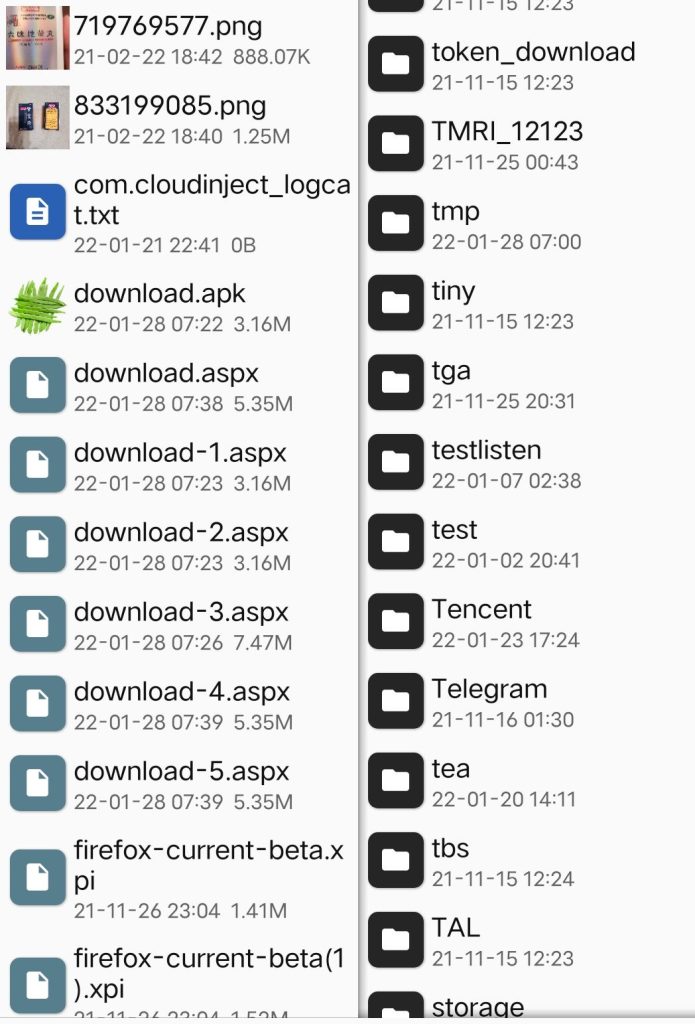Viewport: 695px width, 1024px height.
Task: Select download-5.aspx
Action: pos(180,784)
